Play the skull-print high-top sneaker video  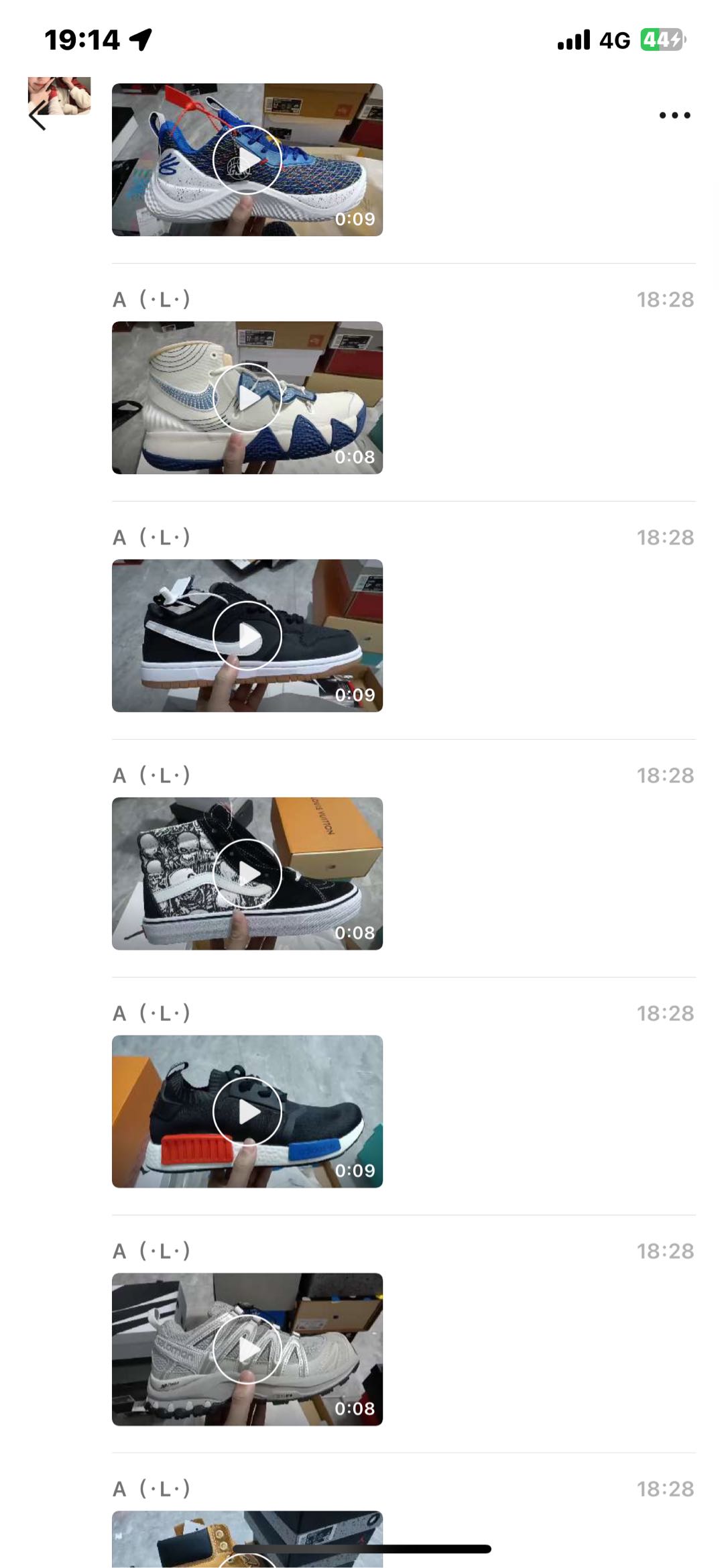[x=247, y=873]
